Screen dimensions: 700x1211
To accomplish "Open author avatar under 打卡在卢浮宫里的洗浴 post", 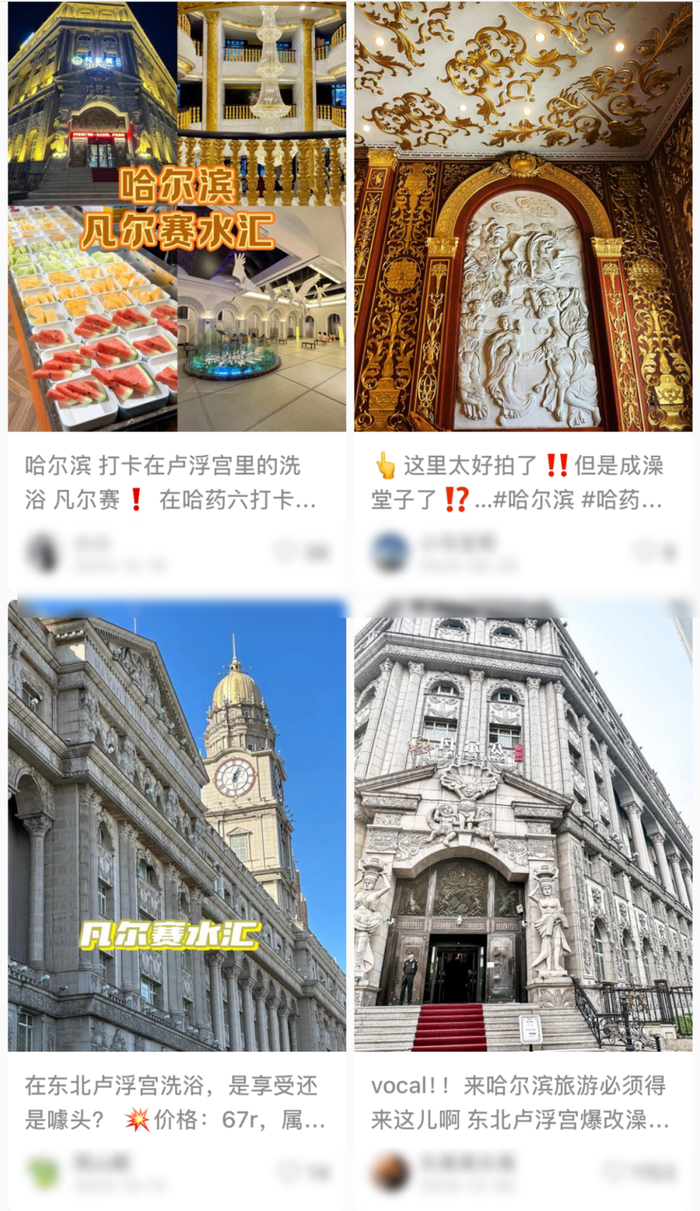I will (43, 552).
